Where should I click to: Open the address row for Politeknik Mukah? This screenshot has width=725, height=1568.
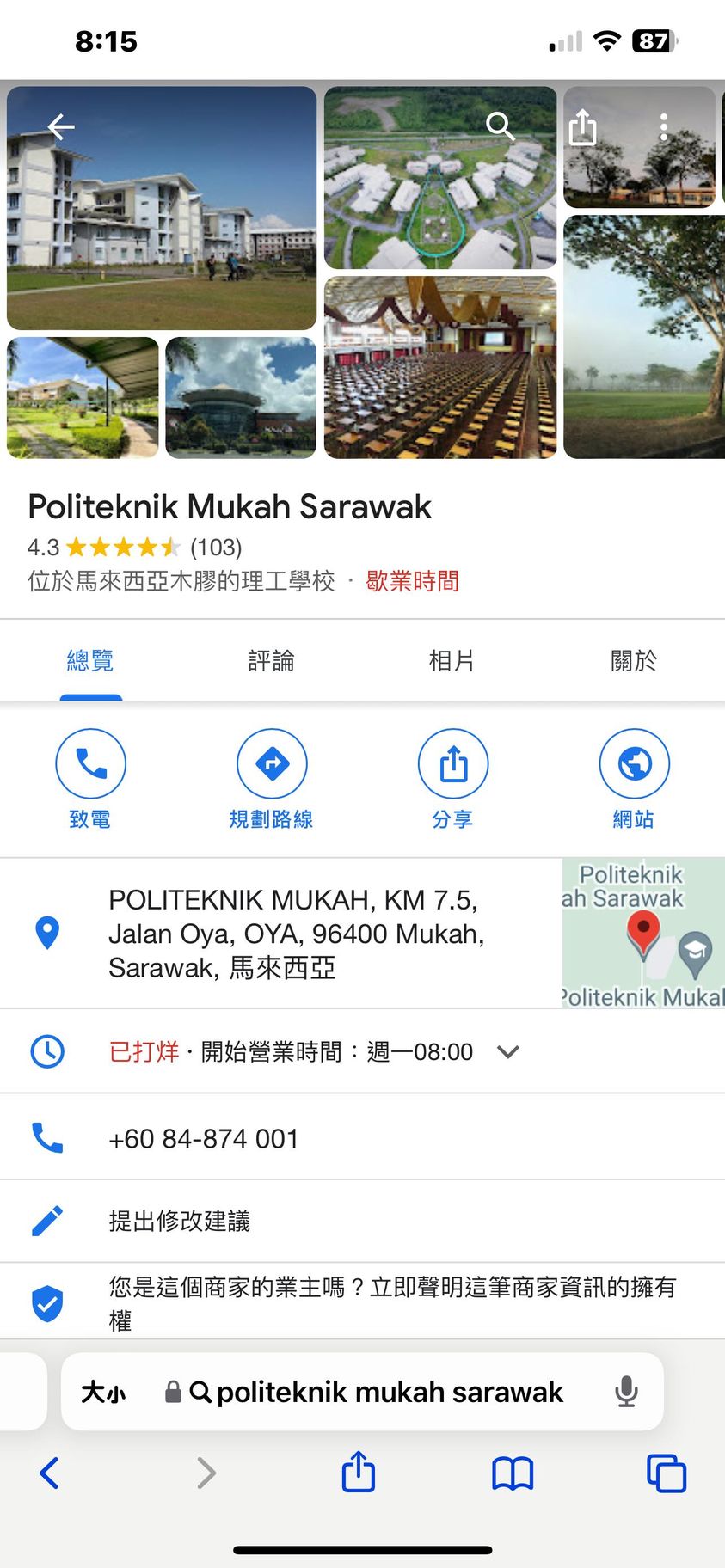(x=297, y=934)
